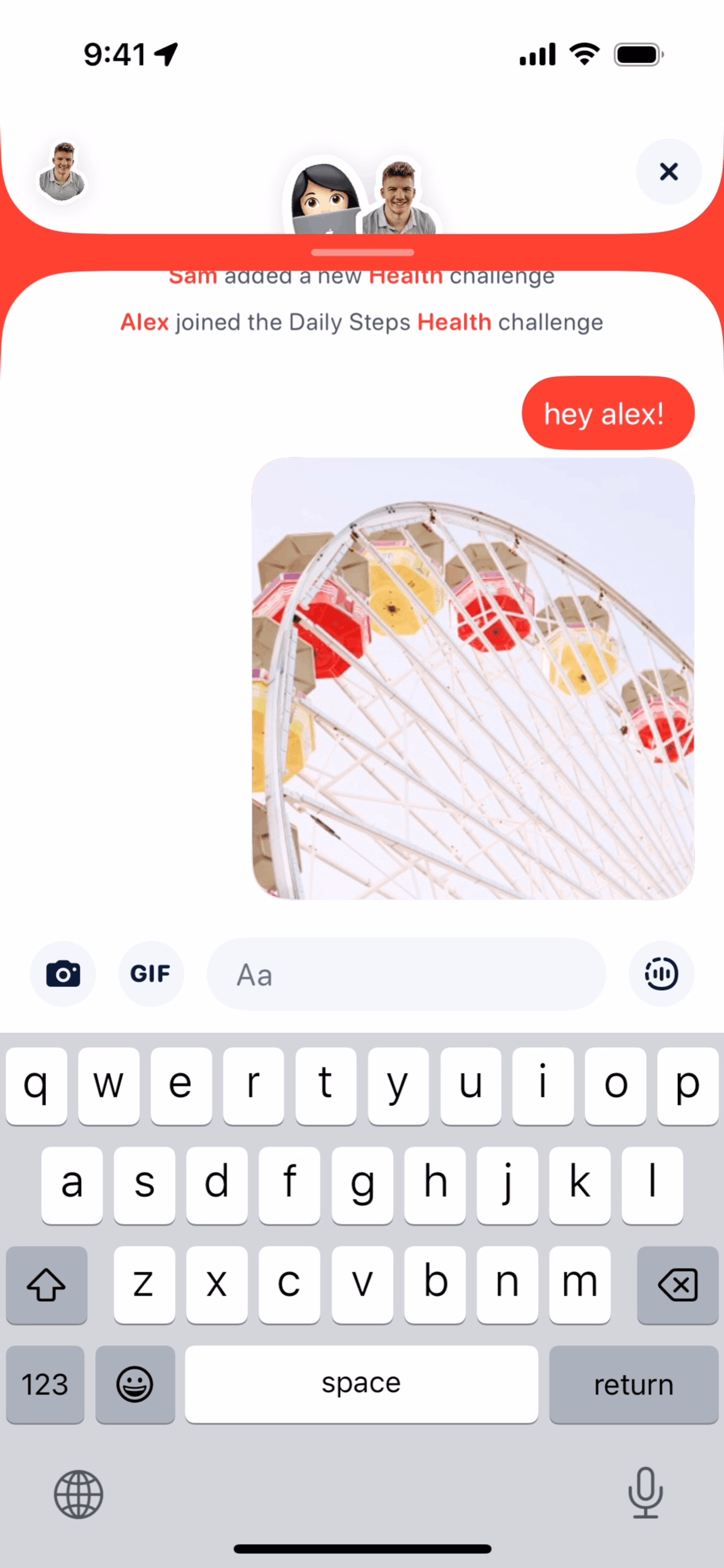724x1568 pixels.
Task: Open the GIF picker
Action: (x=151, y=974)
